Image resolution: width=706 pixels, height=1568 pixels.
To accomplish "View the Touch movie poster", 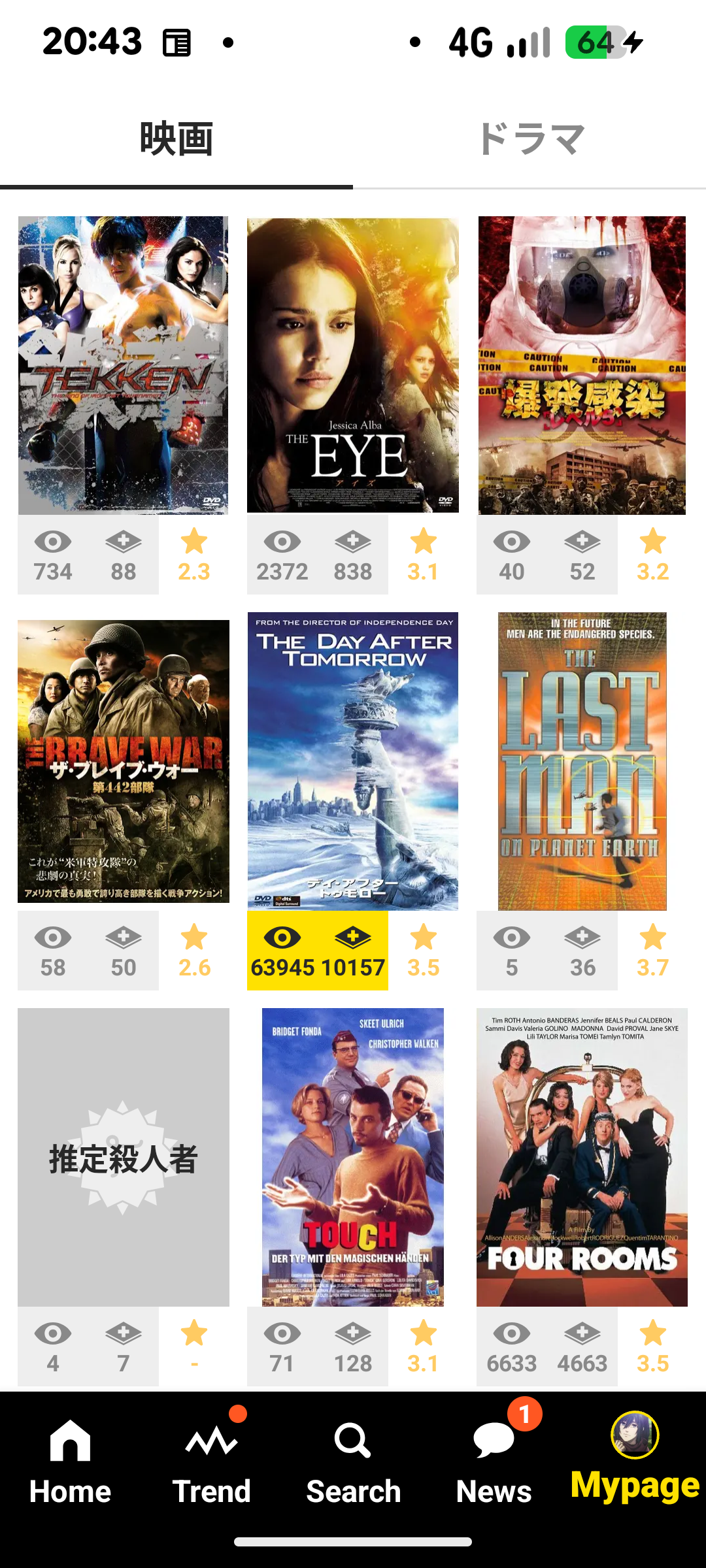I will [x=352, y=1156].
